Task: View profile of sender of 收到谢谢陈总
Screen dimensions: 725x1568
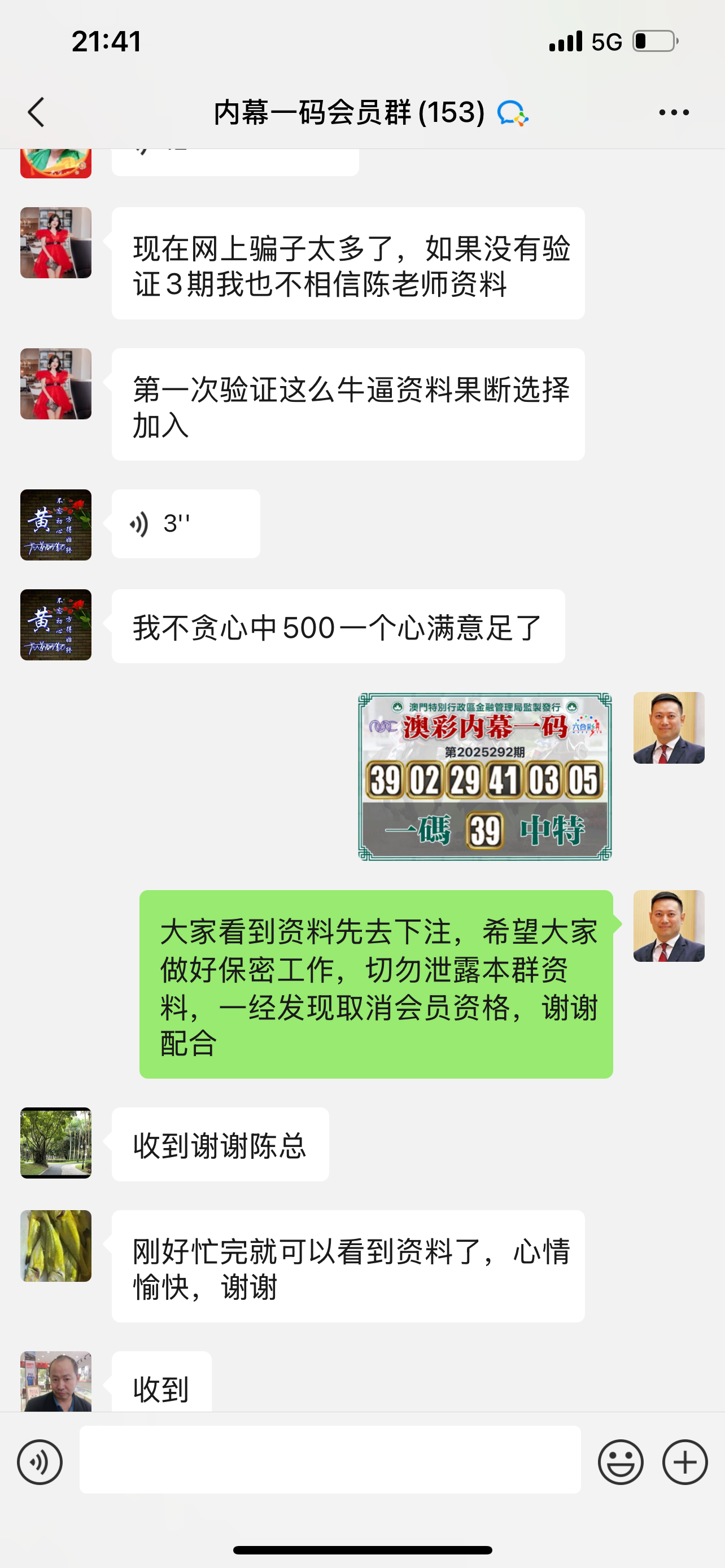Action: pyautogui.click(x=56, y=1143)
